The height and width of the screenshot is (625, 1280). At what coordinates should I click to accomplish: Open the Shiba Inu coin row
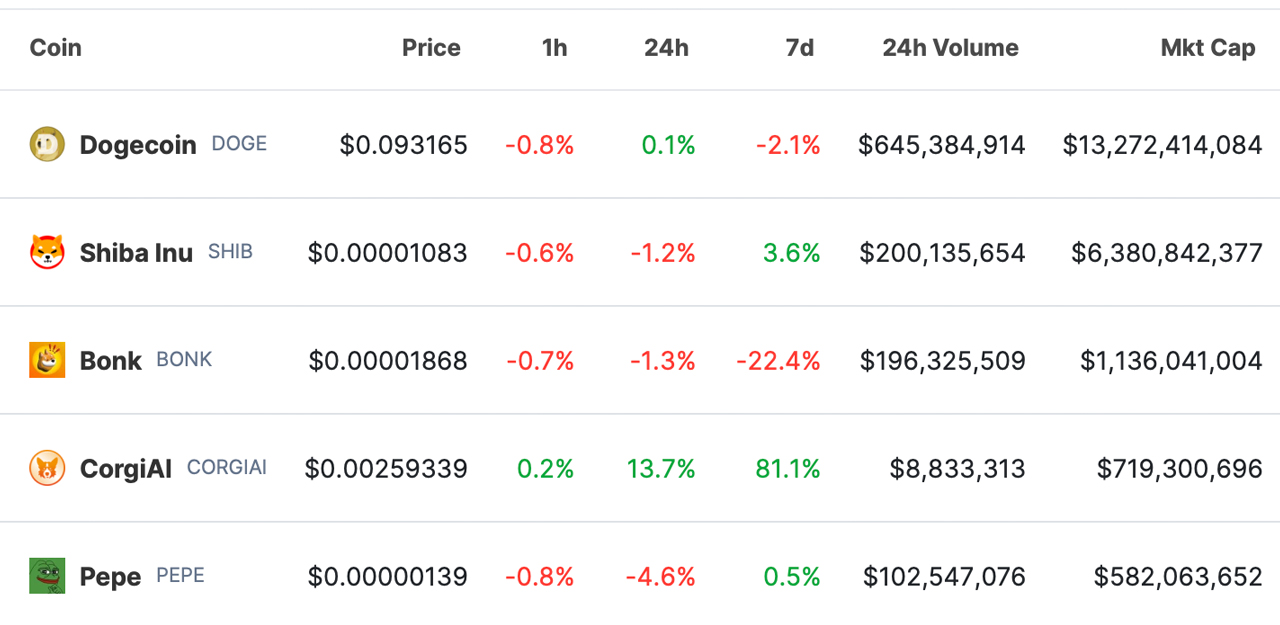[136, 253]
